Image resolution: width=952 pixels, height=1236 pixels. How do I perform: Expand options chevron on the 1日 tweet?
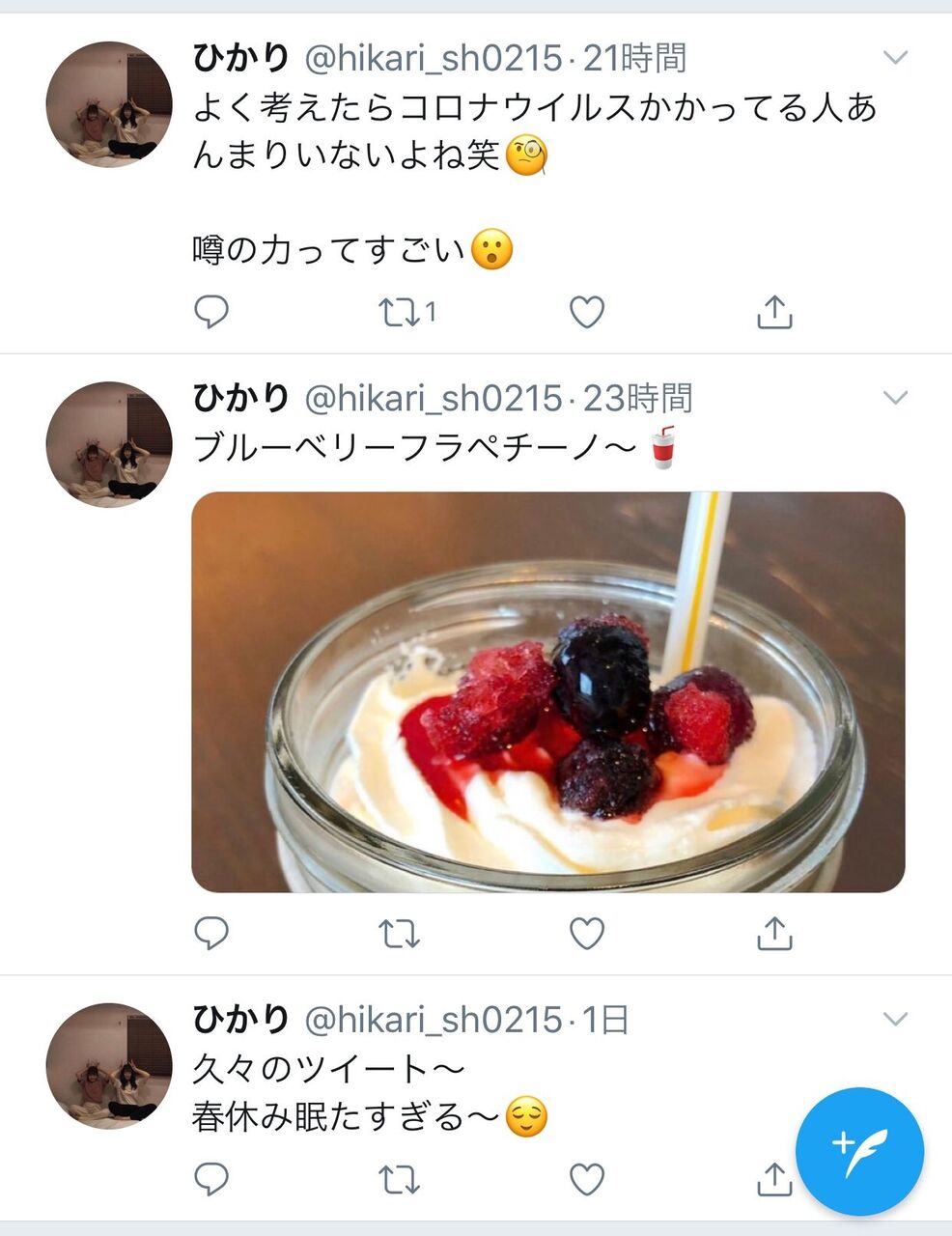pyautogui.click(x=896, y=1019)
